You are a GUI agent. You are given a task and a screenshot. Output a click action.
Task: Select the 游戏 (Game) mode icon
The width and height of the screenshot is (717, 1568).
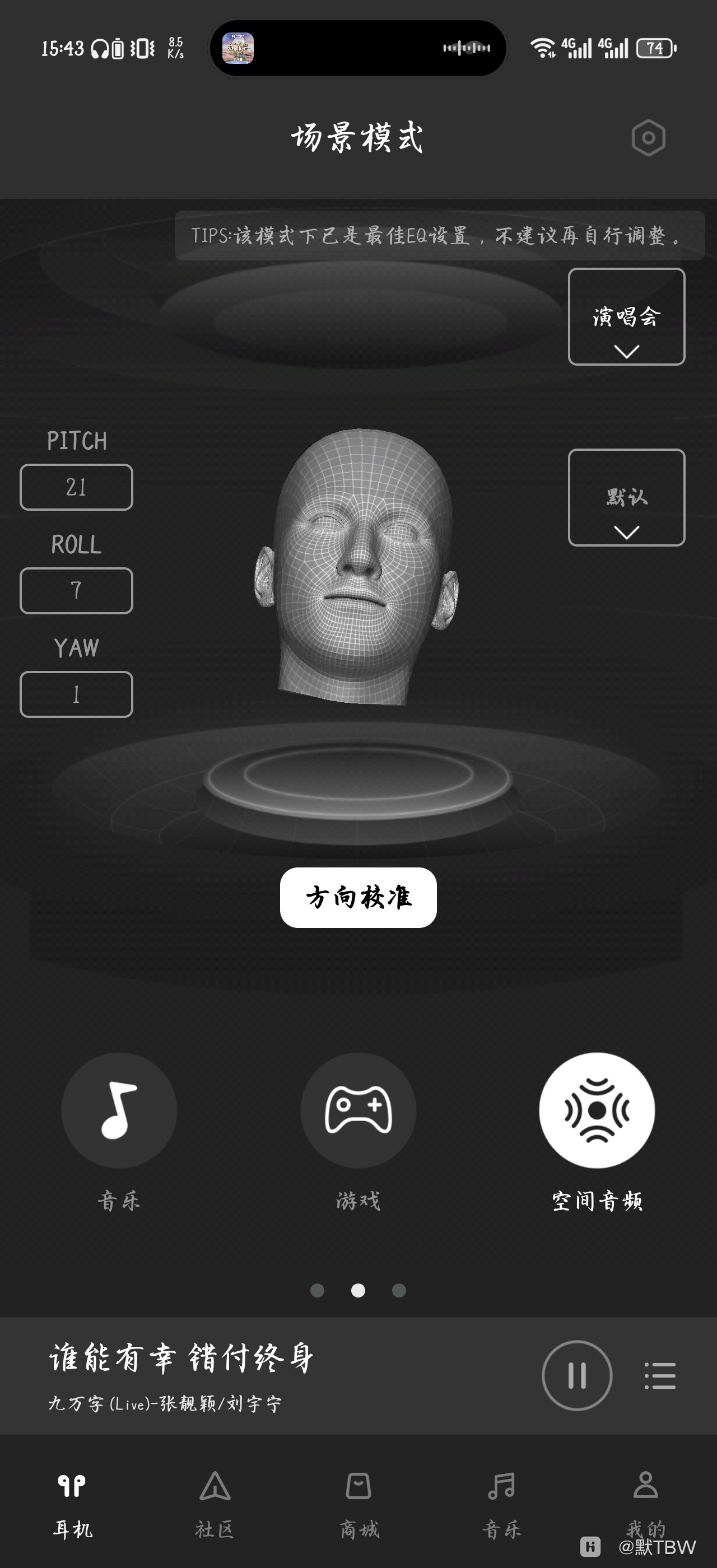pos(358,1110)
